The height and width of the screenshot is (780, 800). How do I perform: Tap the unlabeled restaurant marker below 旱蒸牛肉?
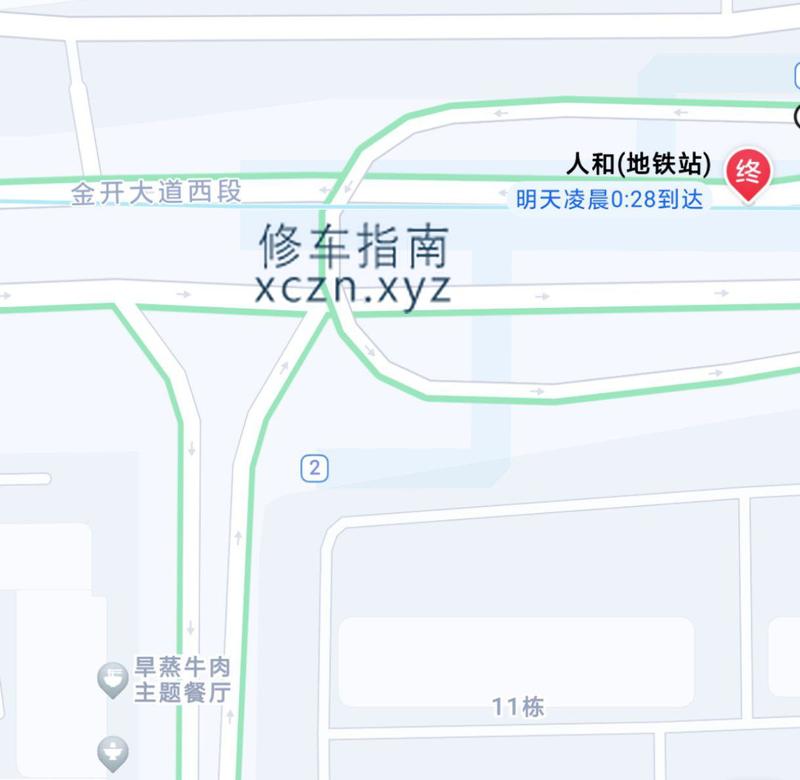click(x=112, y=751)
